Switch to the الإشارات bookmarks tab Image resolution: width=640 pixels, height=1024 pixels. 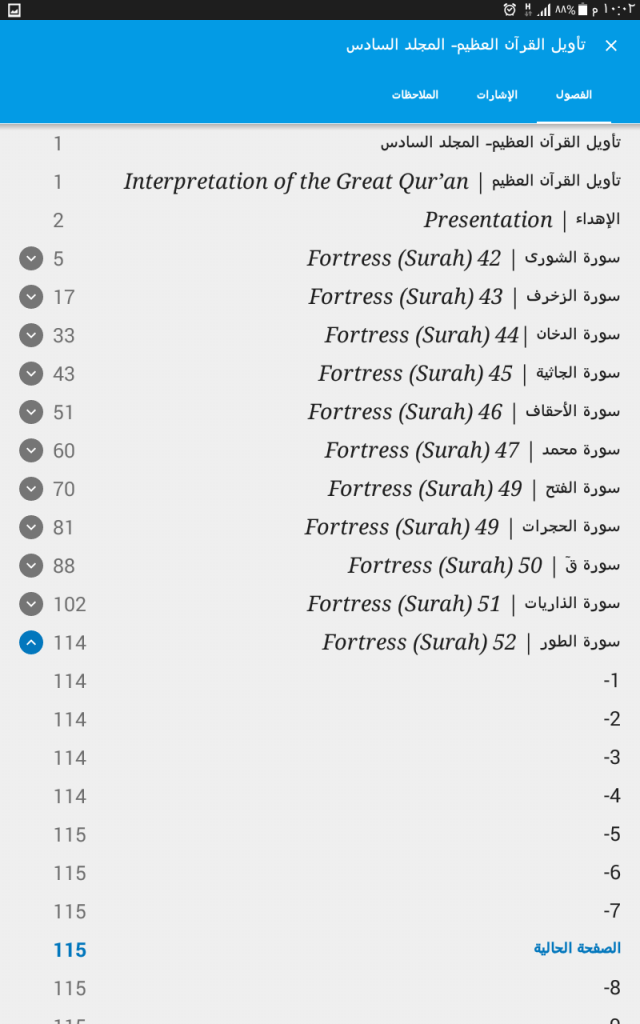tap(497, 95)
